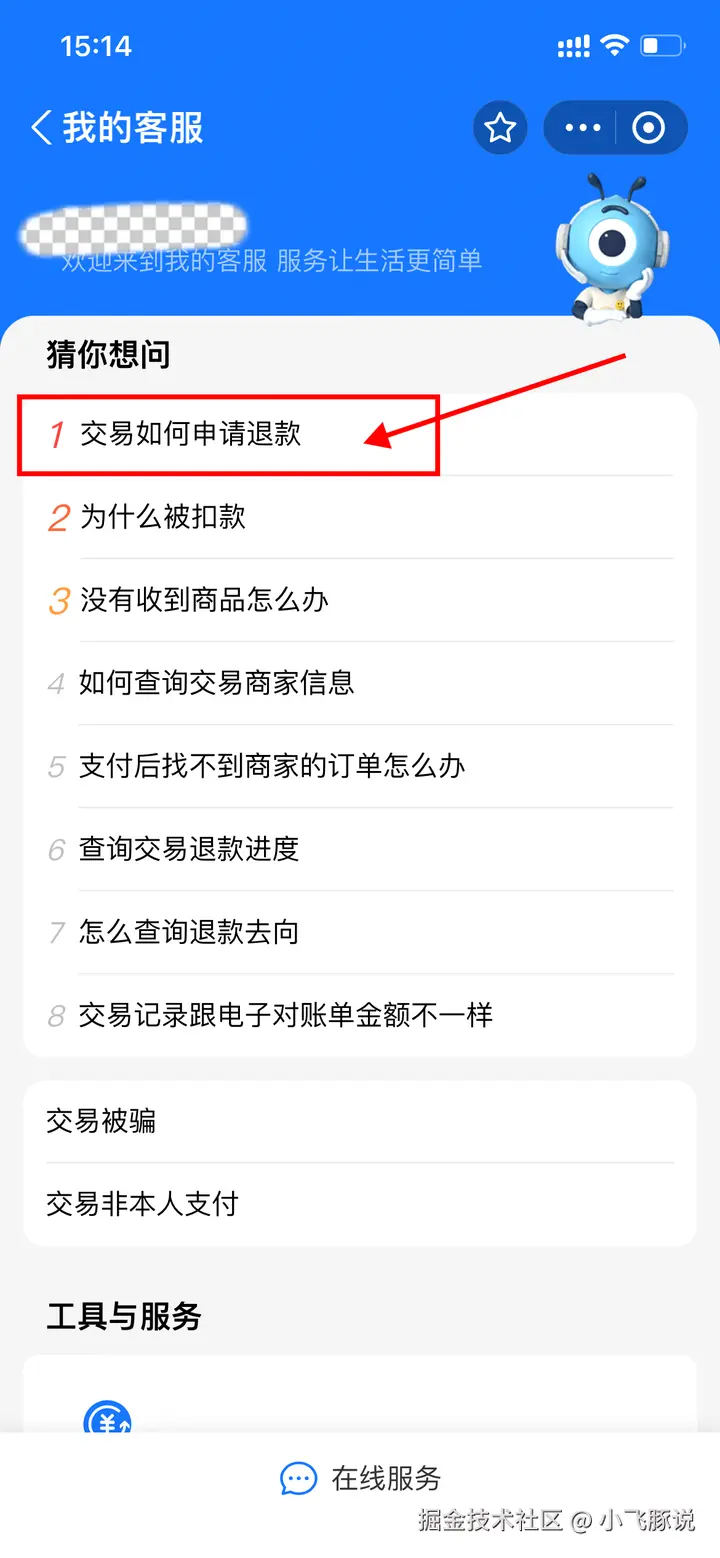Open the three-dot more menu
This screenshot has height=1558, width=720.
coord(582,128)
